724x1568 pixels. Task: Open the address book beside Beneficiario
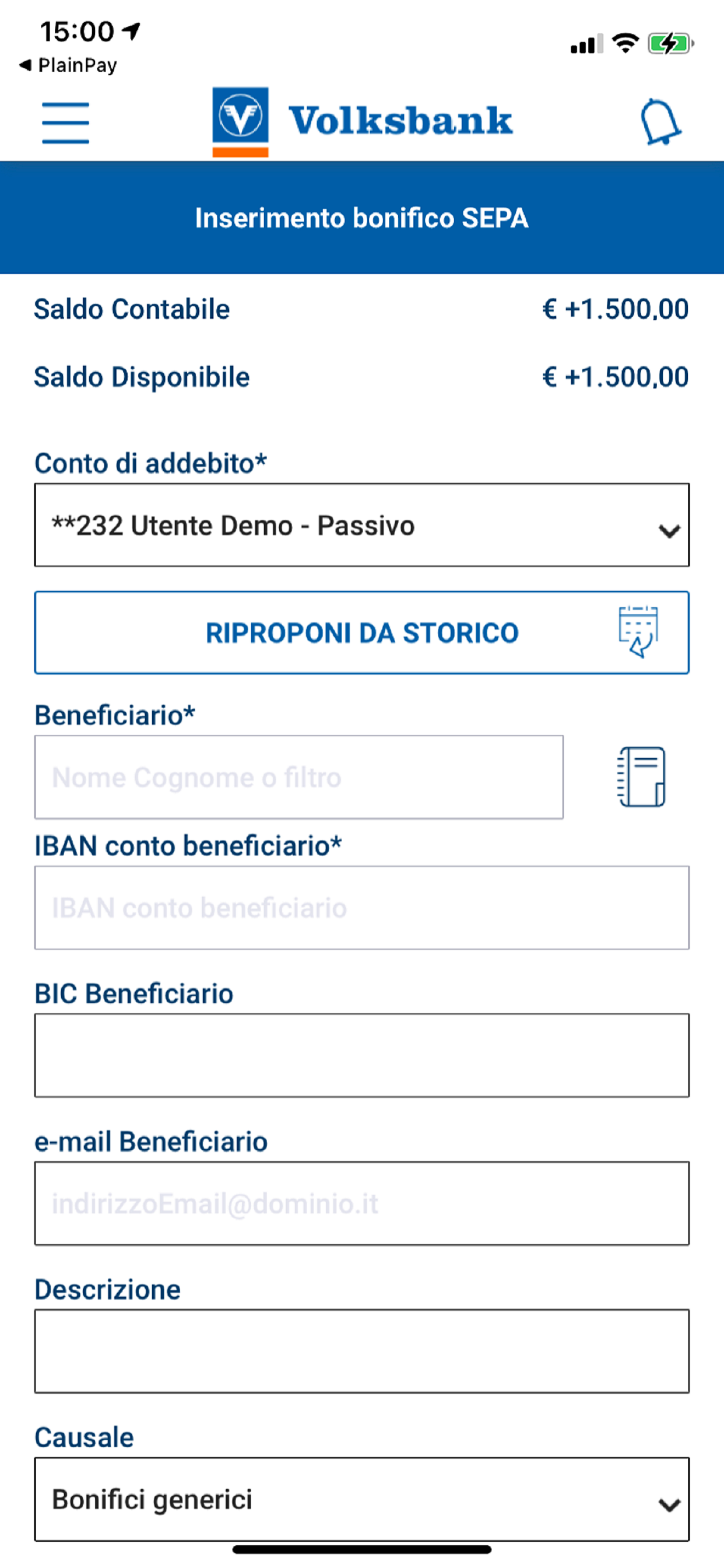pyautogui.click(x=641, y=778)
